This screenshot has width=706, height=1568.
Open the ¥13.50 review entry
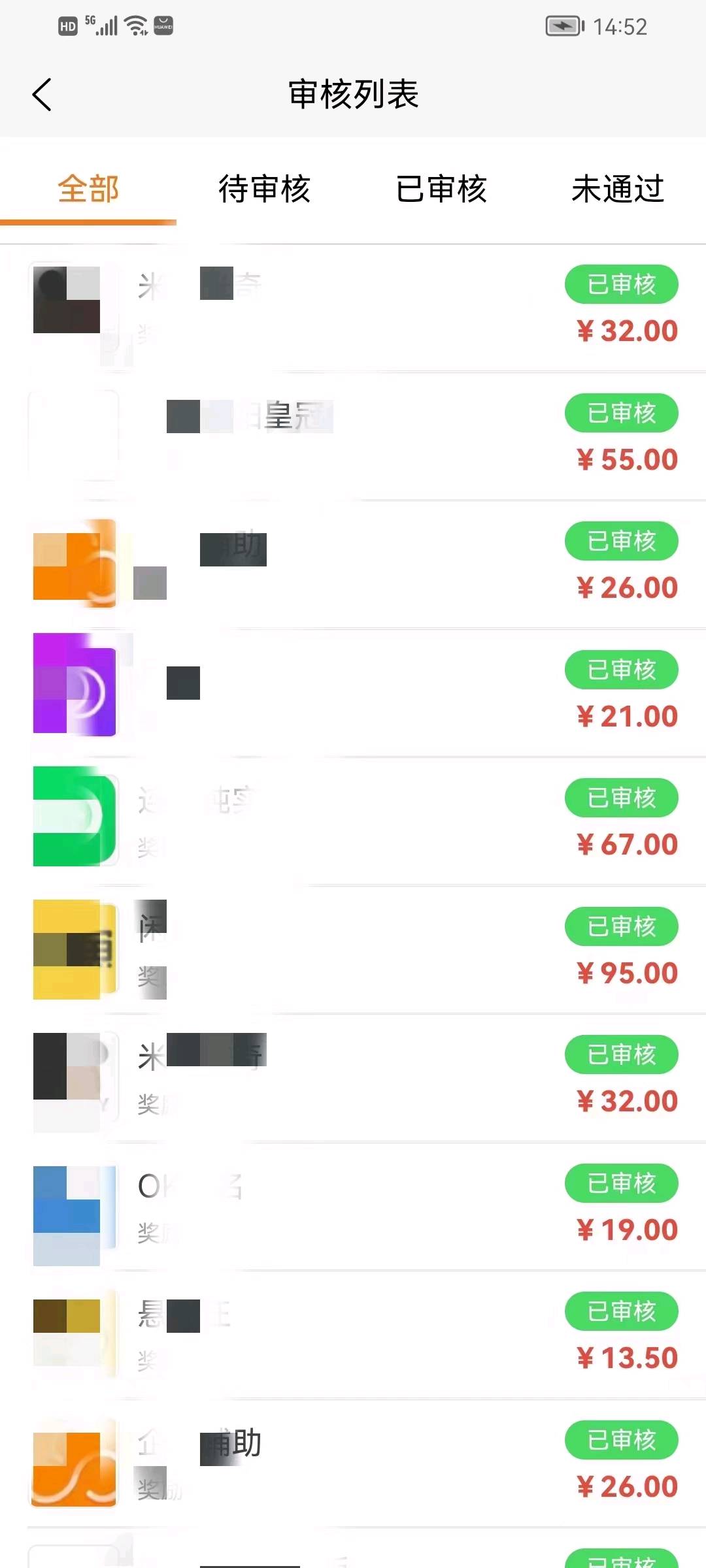tap(353, 1335)
